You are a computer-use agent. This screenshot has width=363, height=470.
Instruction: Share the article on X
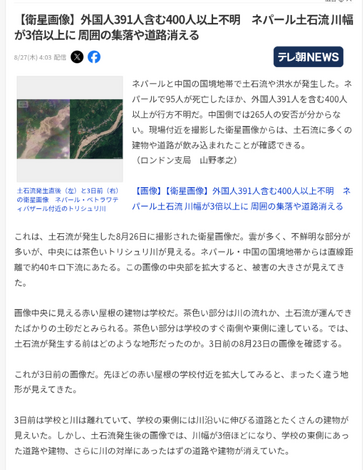click(77, 57)
